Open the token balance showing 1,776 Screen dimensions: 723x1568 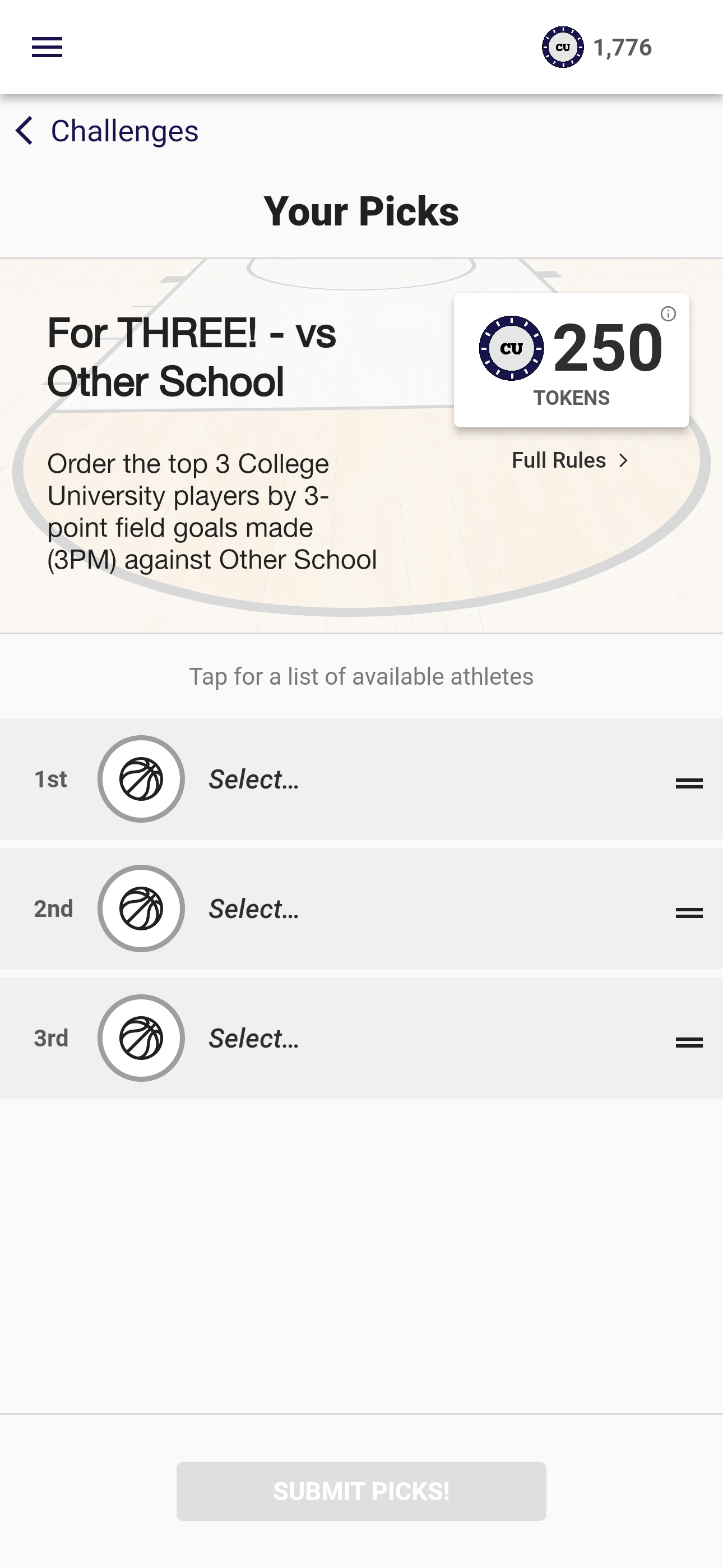point(596,47)
